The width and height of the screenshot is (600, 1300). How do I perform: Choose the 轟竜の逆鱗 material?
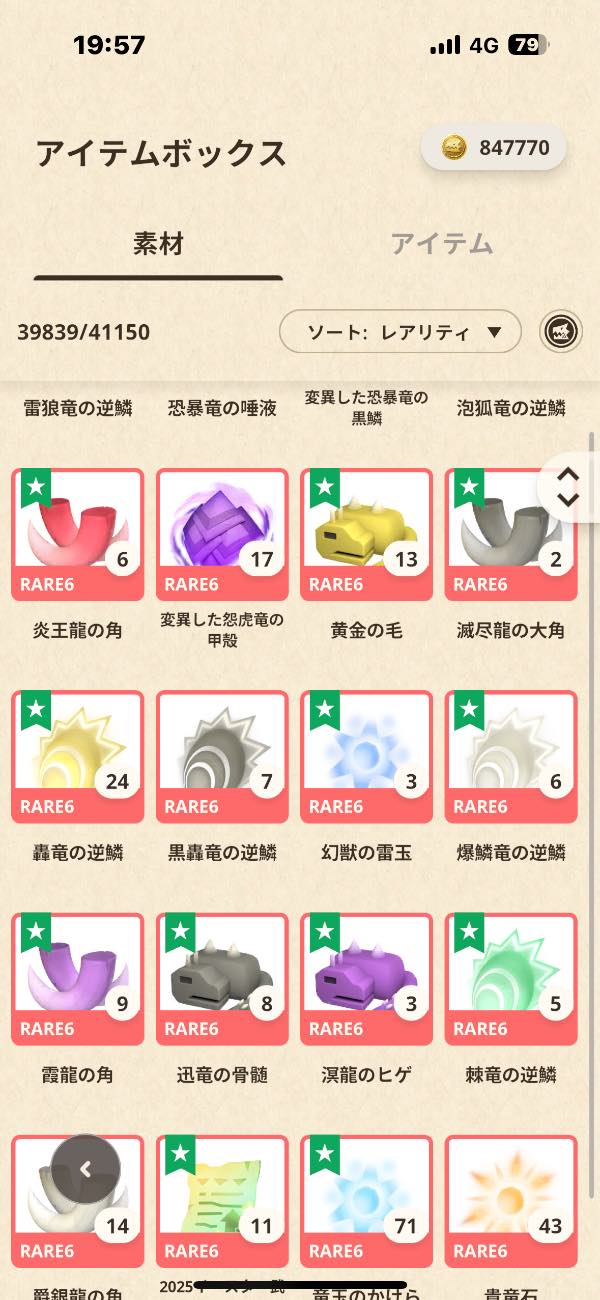[x=78, y=757]
